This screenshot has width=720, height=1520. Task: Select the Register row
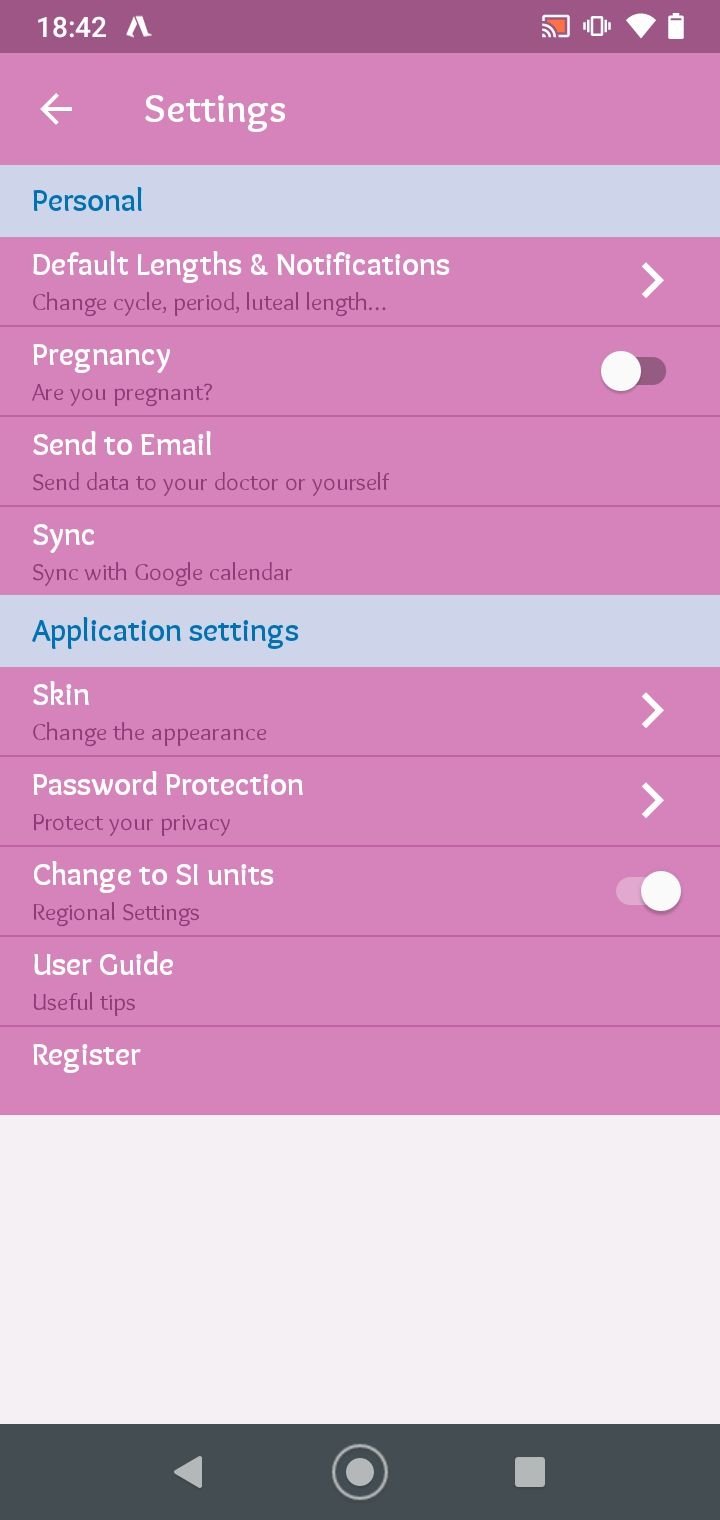pos(360,1071)
